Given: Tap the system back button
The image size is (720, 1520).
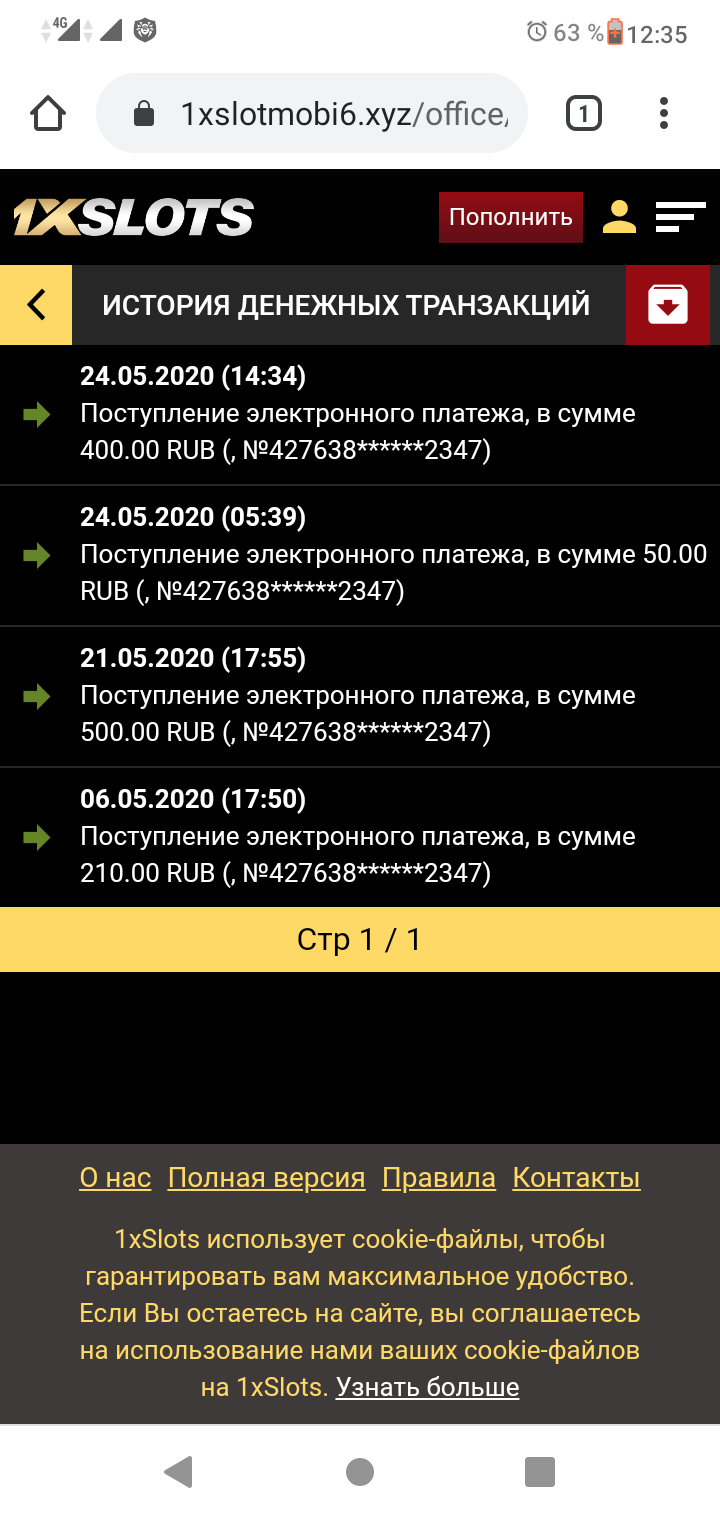Looking at the screenshot, I should (178, 1471).
